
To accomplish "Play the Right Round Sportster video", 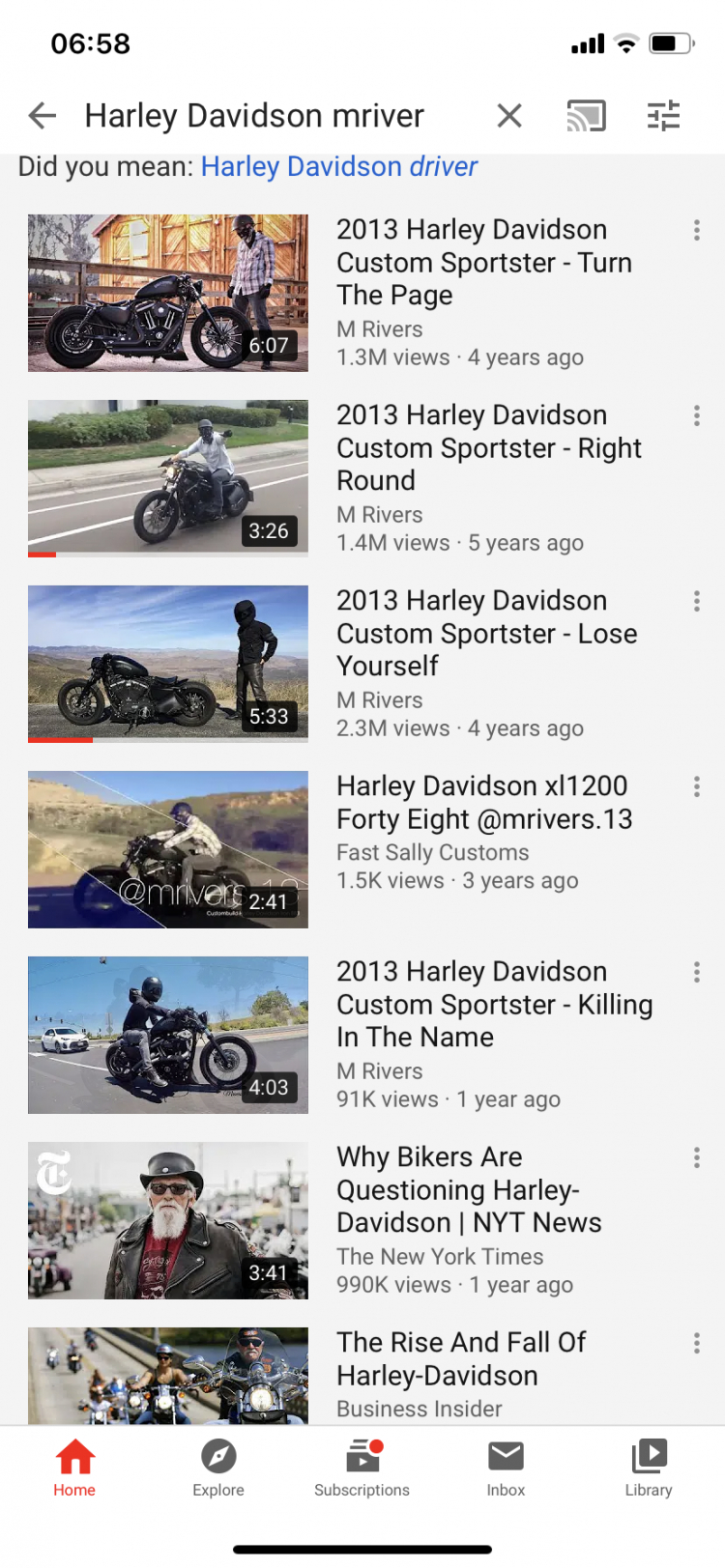I will tap(168, 478).
